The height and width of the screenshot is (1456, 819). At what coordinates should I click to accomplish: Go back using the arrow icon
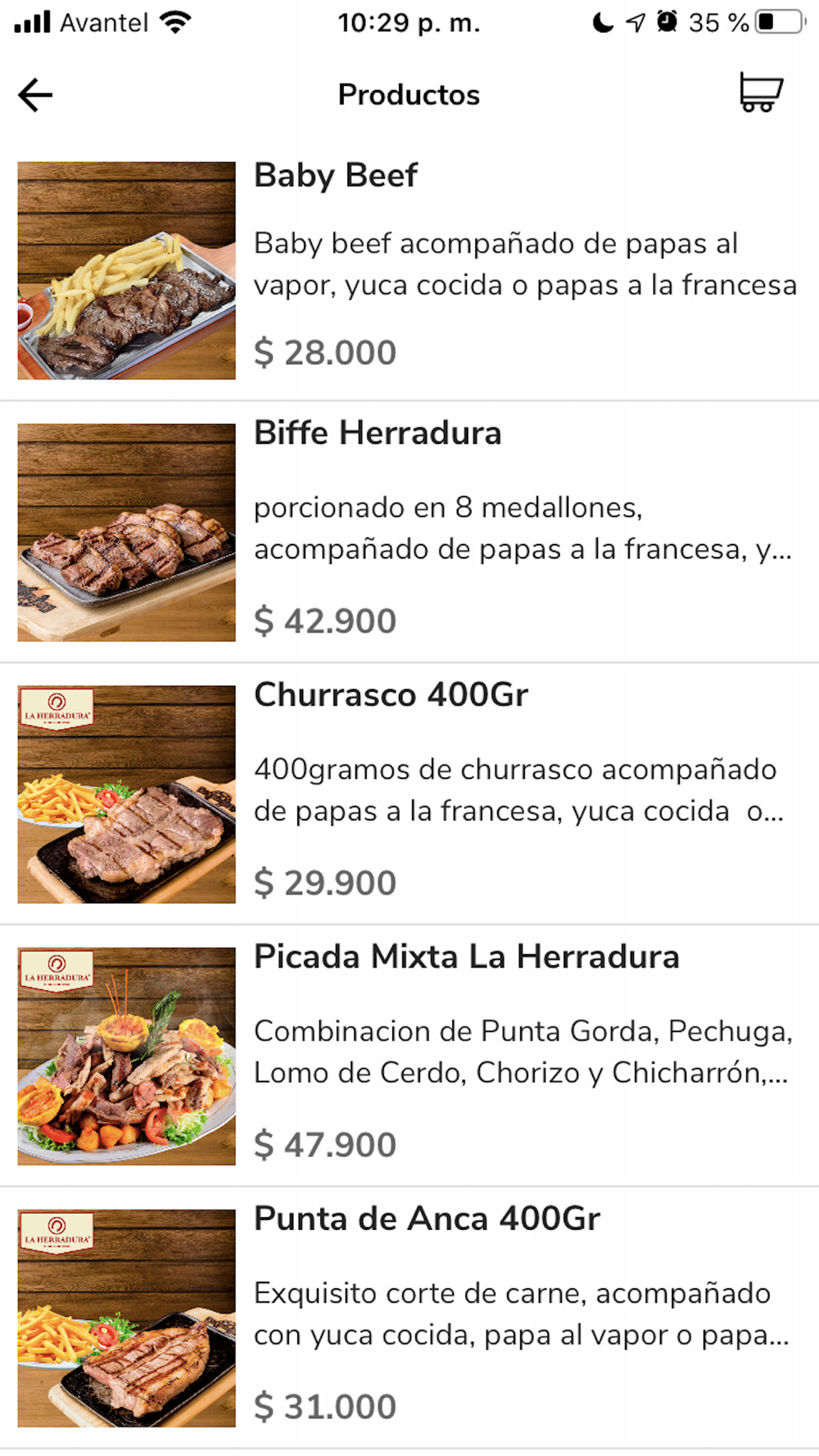pos(35,95)
